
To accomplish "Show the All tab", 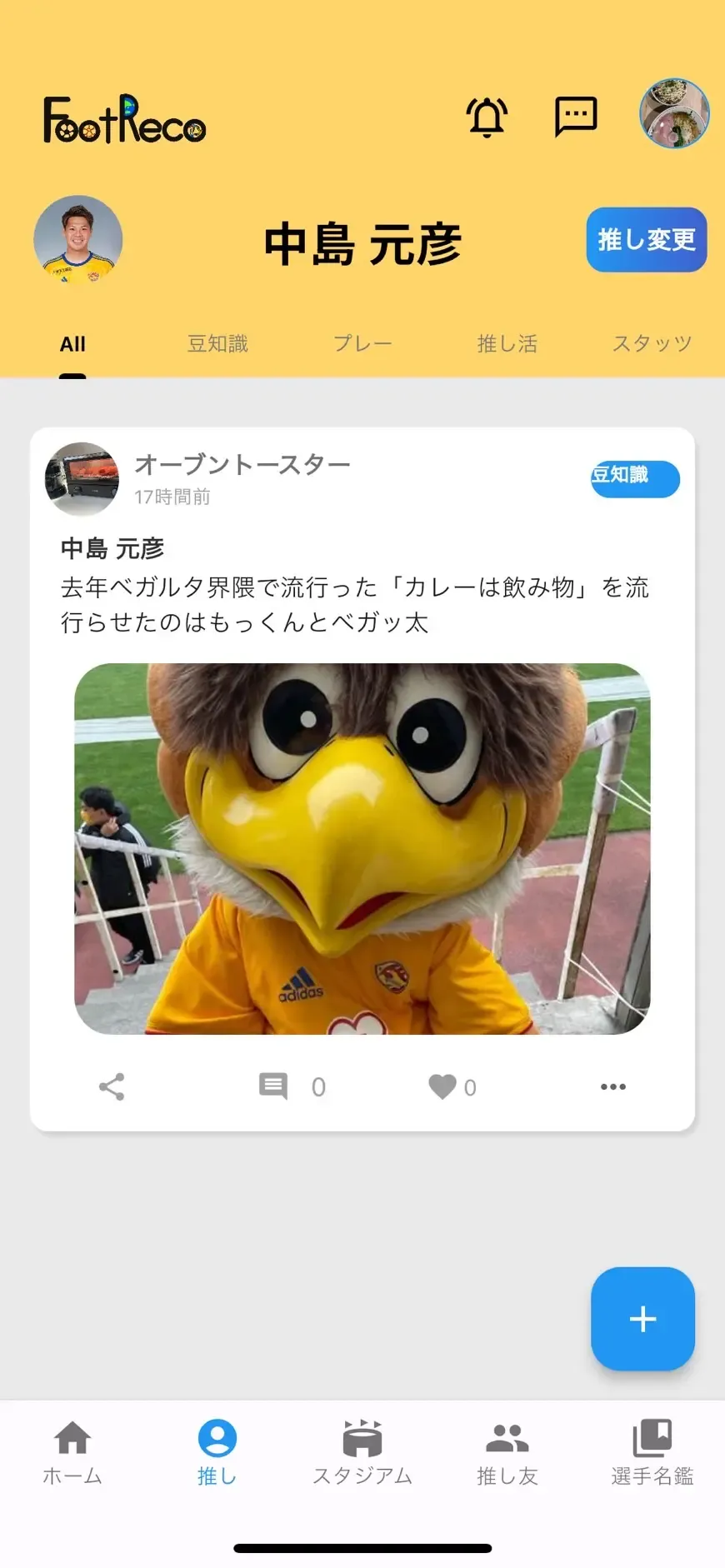I will pyautogui.click(x=72, y=343).
